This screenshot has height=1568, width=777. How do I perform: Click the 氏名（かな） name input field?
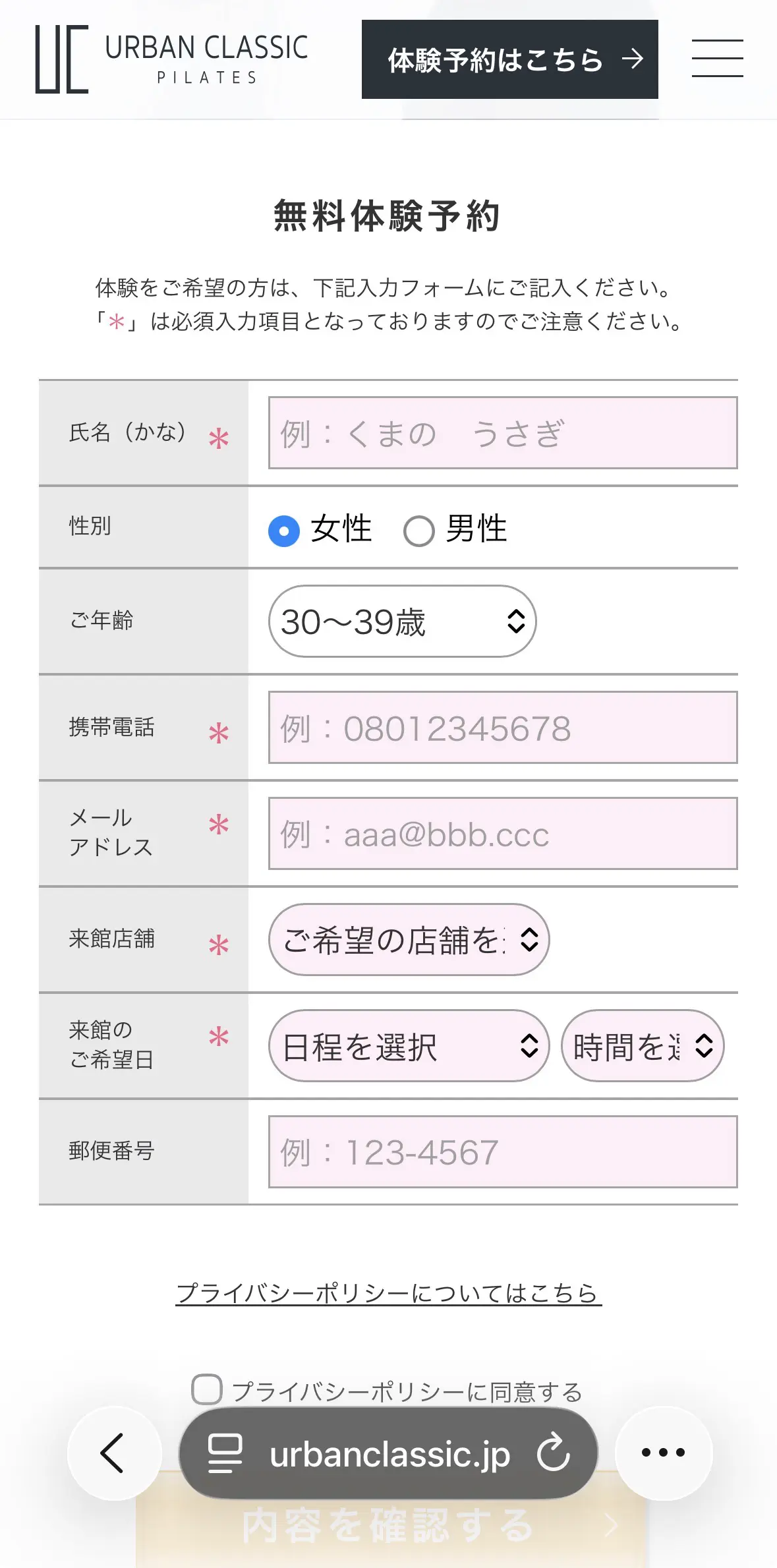tap(502, 432)
